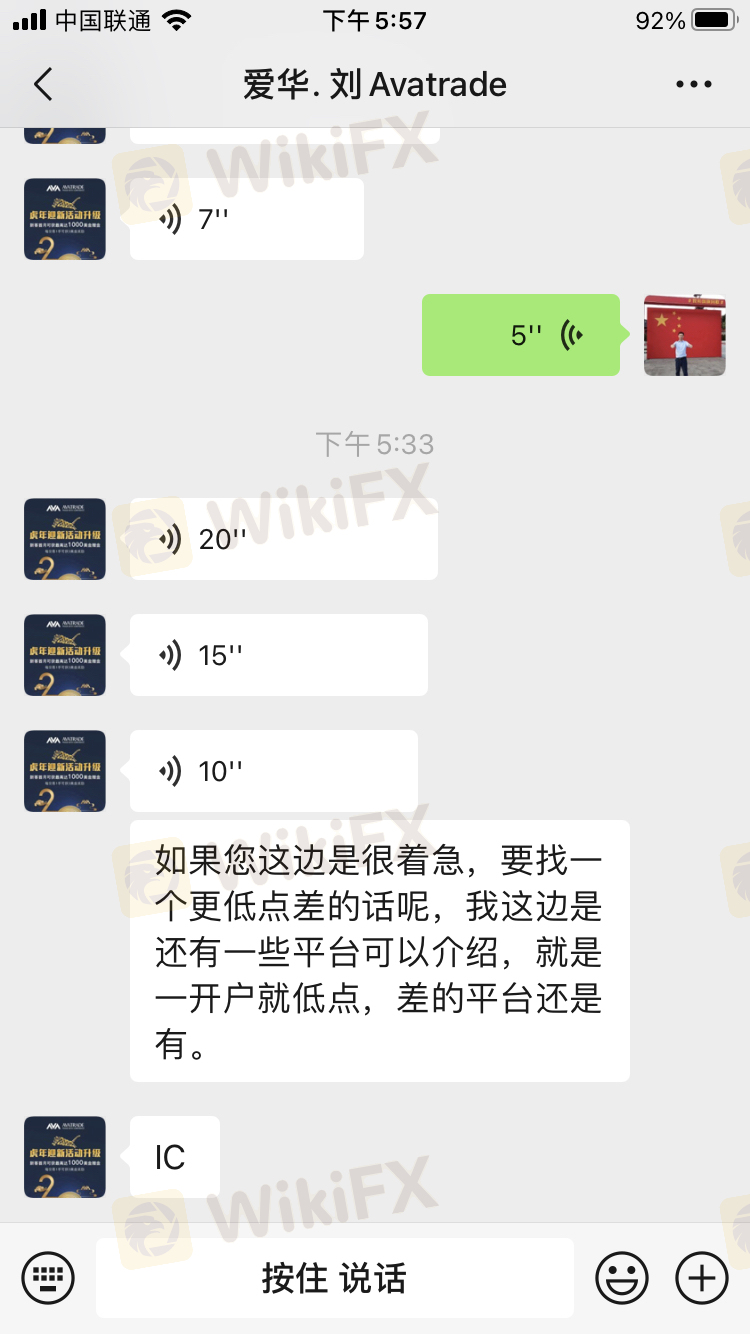Play the 10-second voice message
This screenshot has height=1334, width=750.
(x=273, y=771)
